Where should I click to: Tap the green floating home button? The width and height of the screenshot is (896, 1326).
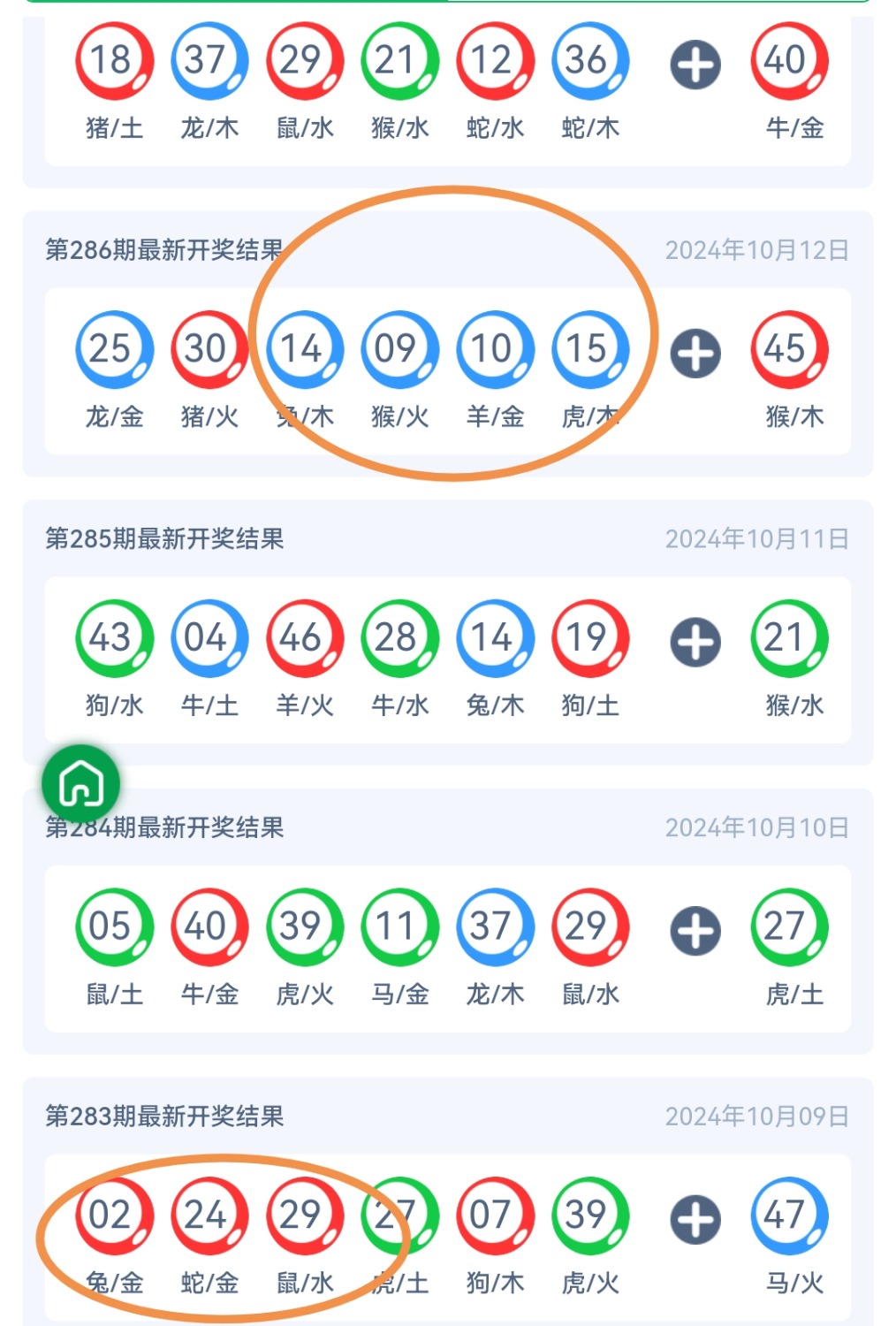pyautogui.click(x=81, y=783)
